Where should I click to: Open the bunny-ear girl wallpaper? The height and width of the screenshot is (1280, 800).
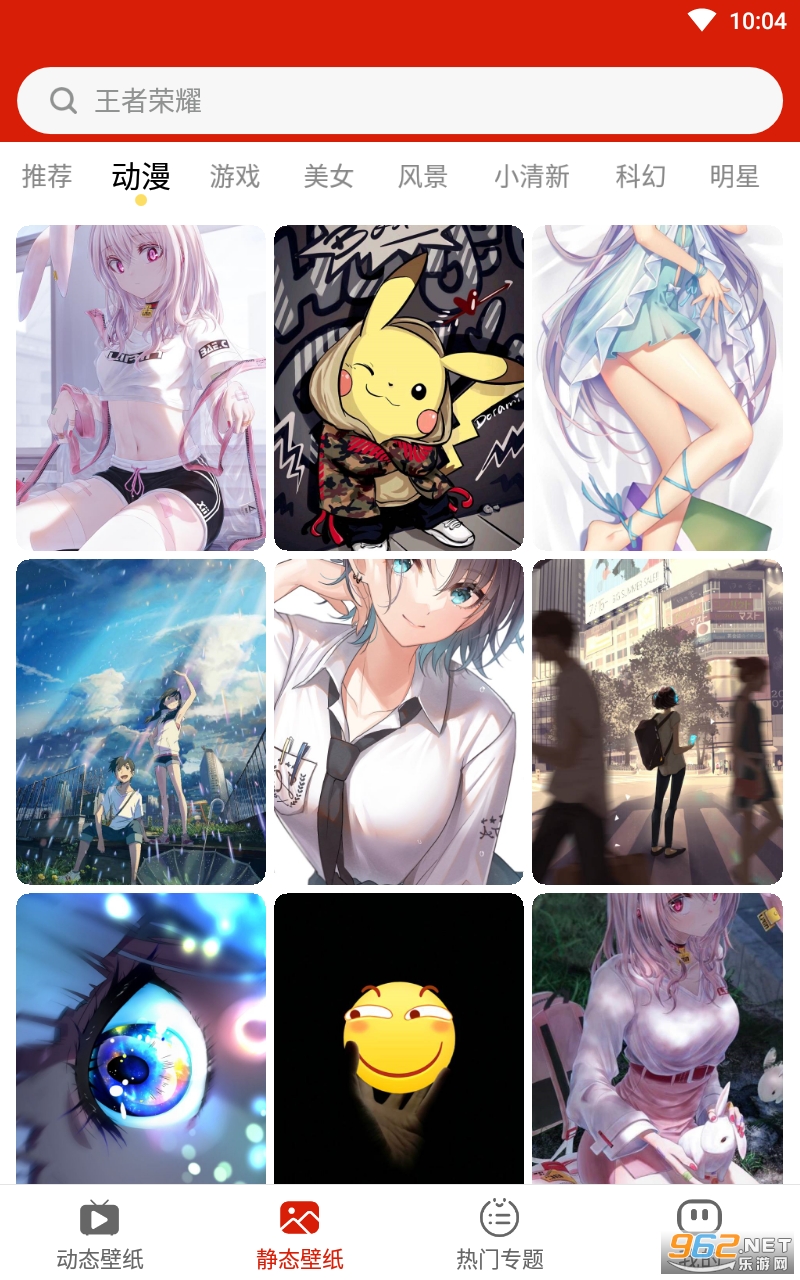tap(141, 388)
